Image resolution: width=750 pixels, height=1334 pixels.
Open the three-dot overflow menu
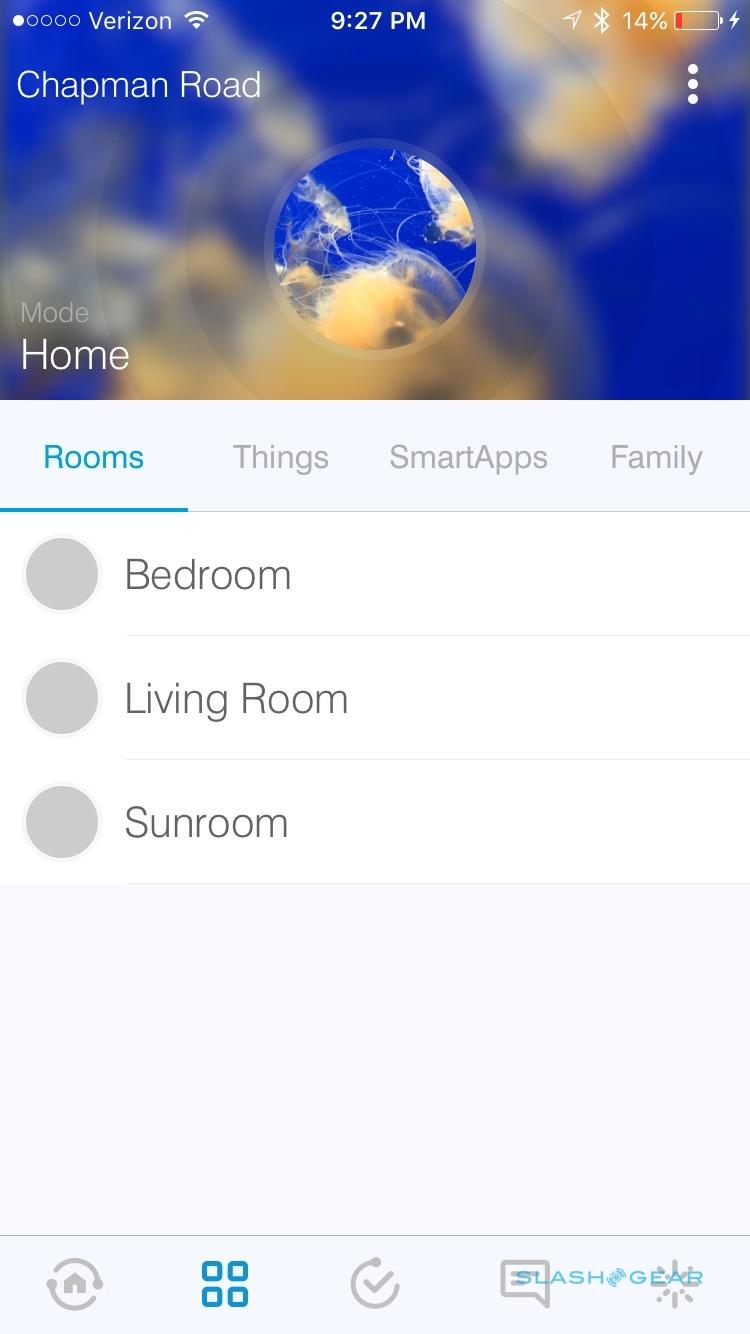tap(693, 85)
